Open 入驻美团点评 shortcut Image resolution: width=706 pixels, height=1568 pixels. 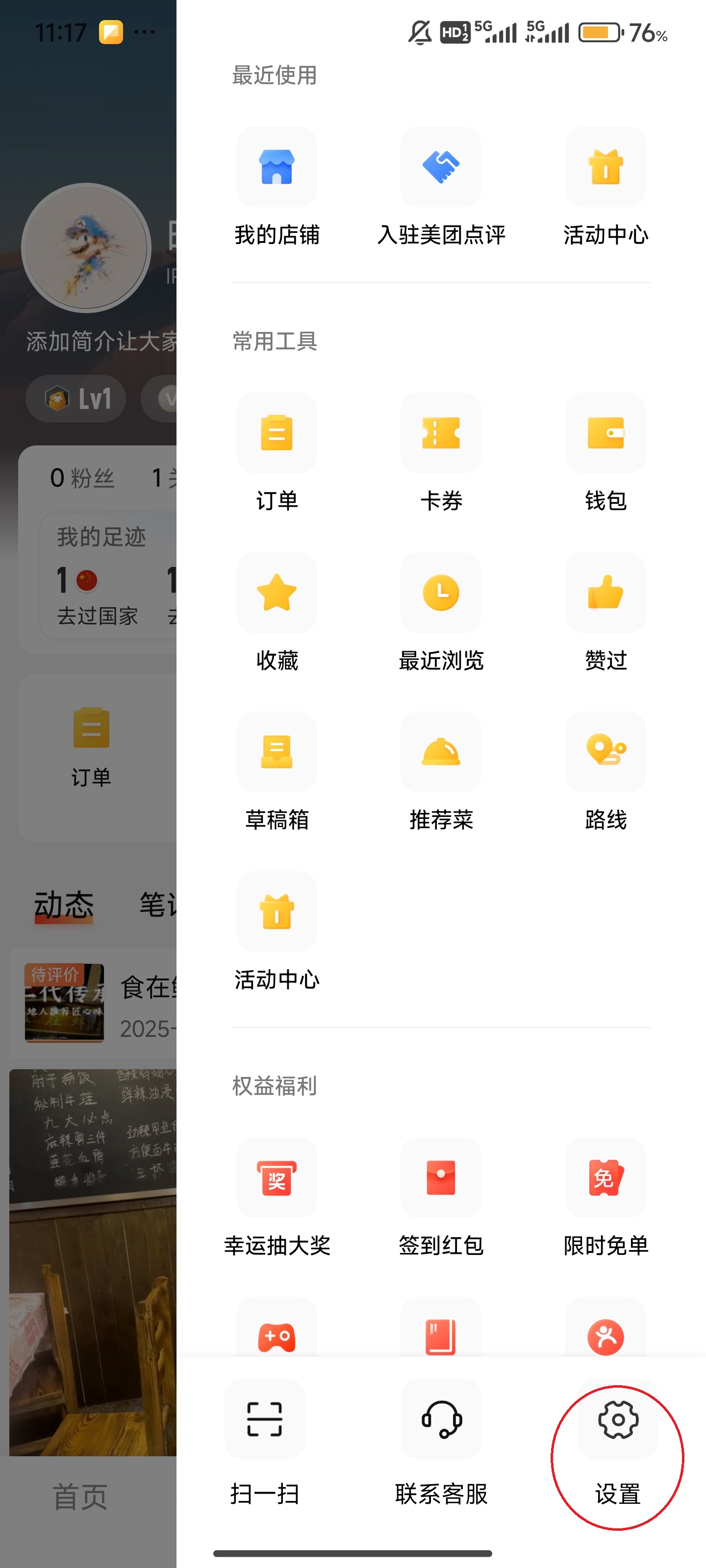click(x=440, y=168)
